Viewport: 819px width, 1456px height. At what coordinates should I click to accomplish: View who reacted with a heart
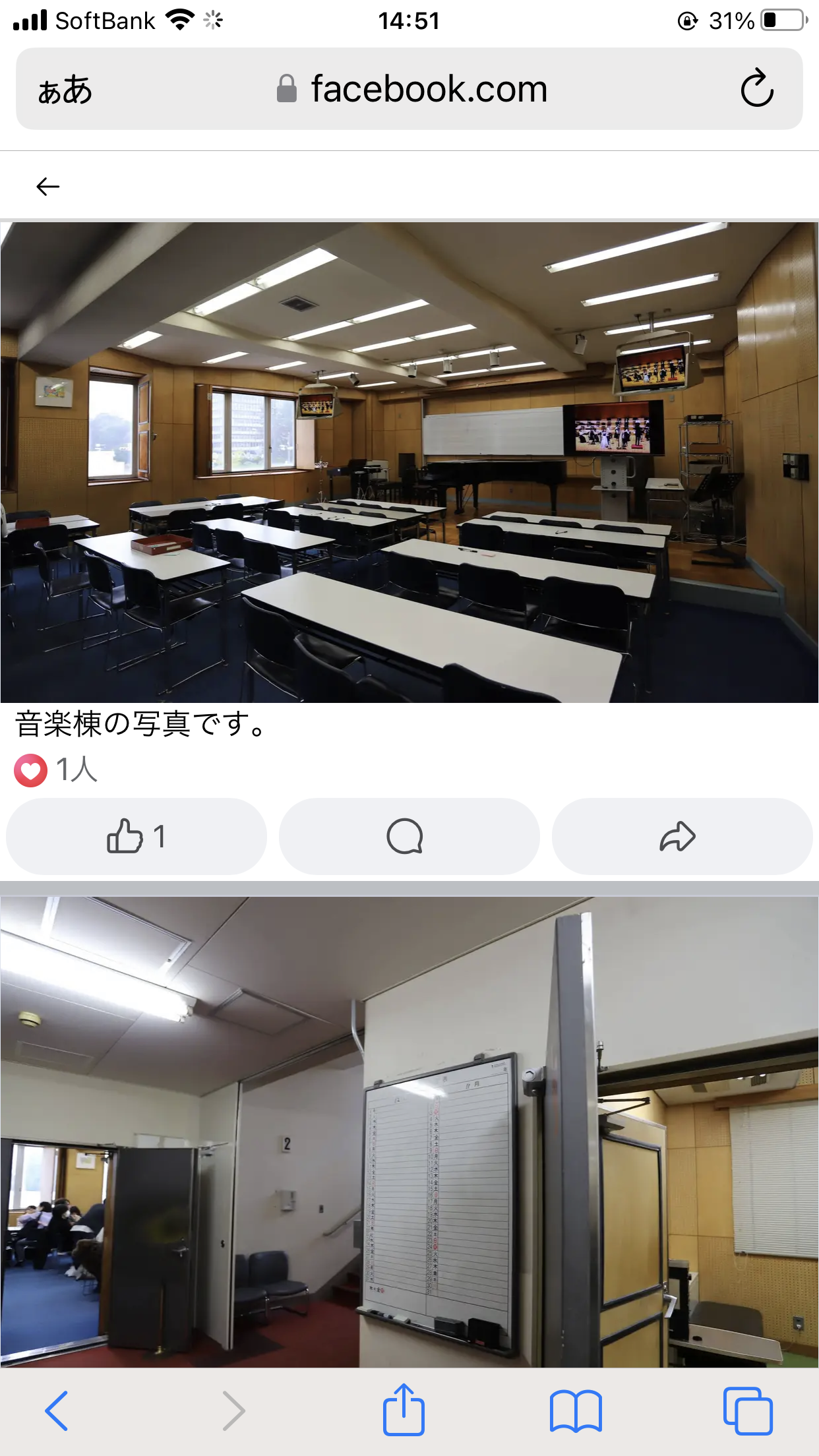coord(56,770)
